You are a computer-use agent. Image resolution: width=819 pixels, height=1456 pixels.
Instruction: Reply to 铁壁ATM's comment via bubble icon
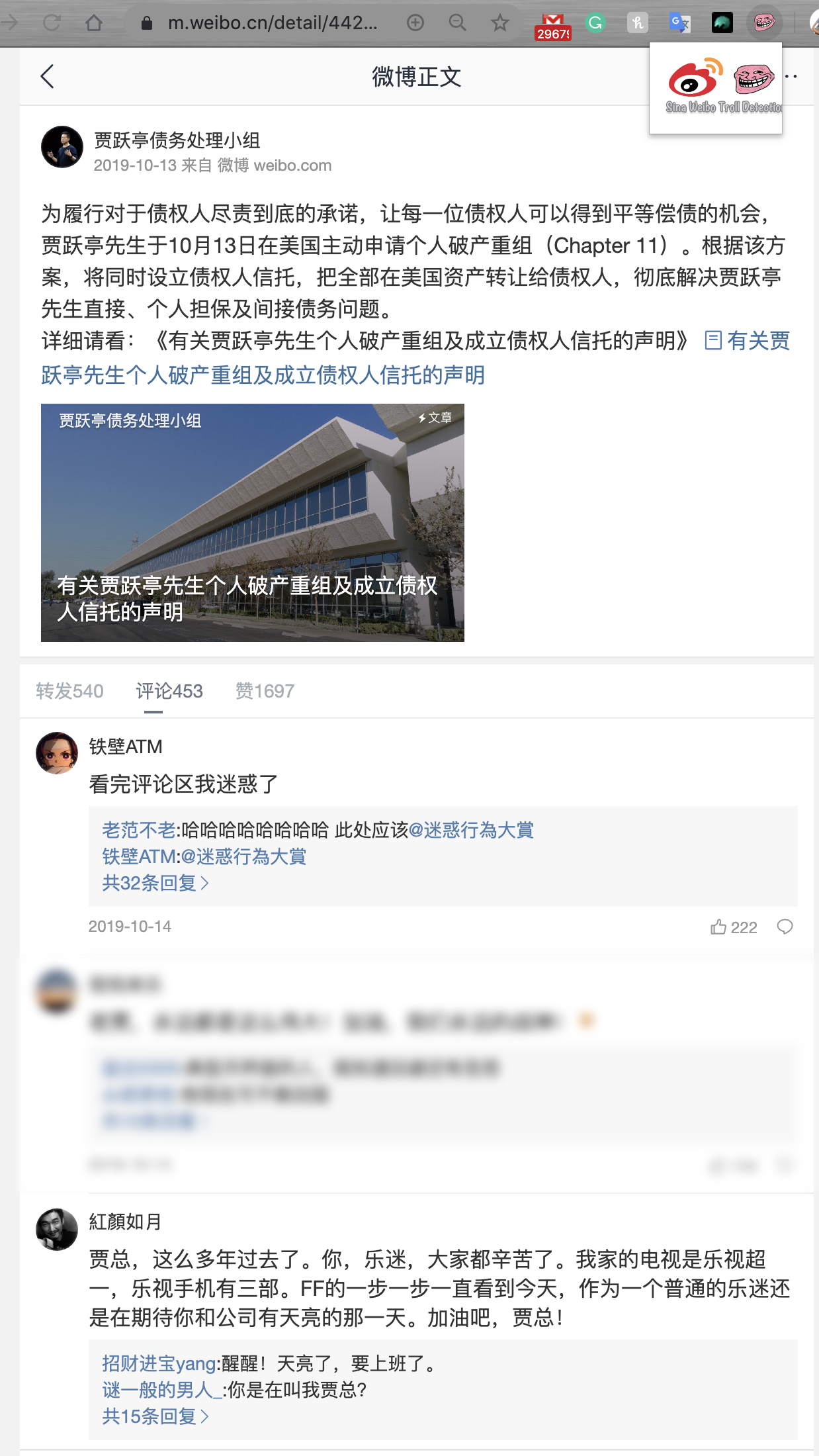pos(785,927)
